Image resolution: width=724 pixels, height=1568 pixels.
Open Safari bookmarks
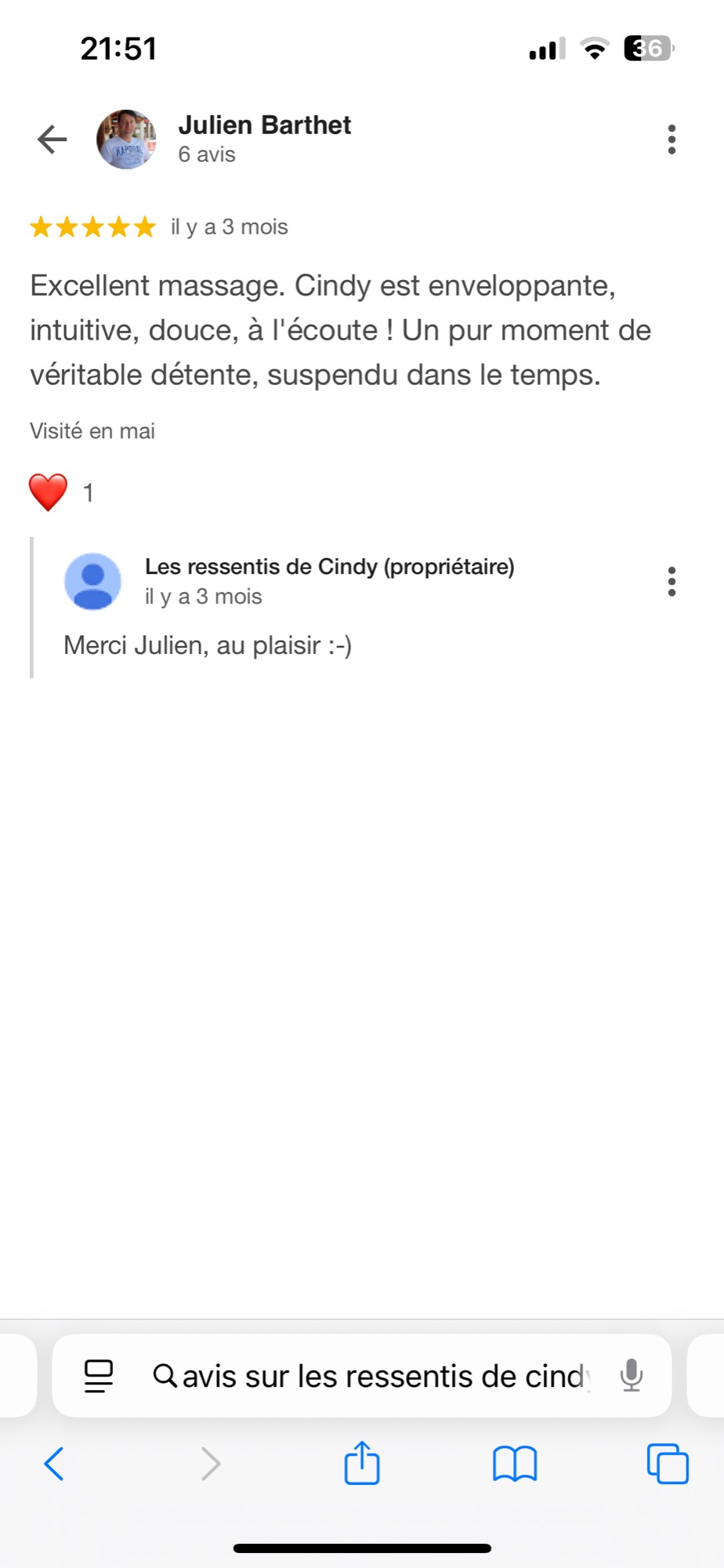click(514, 1464)
